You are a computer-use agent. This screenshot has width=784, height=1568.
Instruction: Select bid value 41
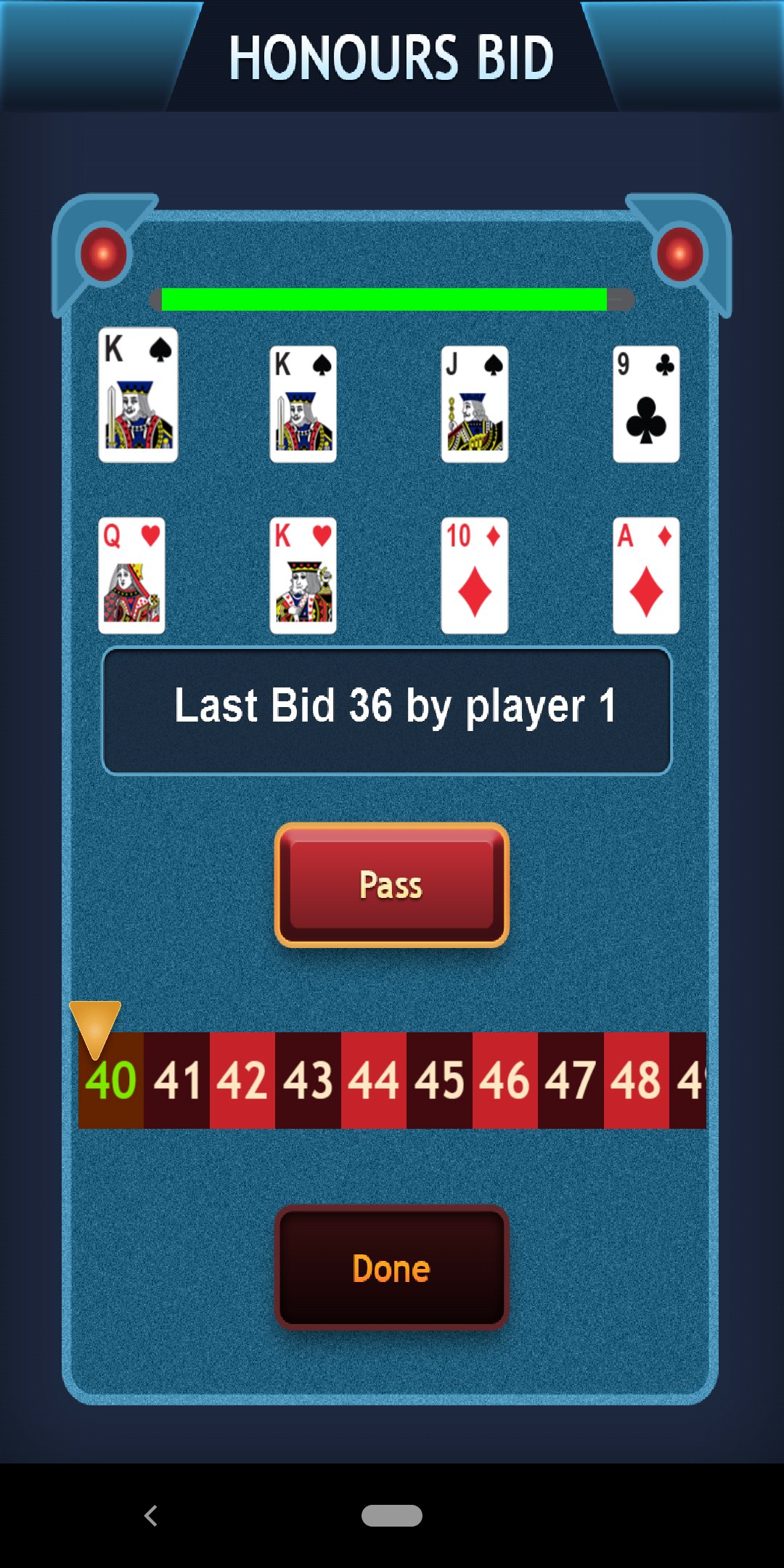178,1082
